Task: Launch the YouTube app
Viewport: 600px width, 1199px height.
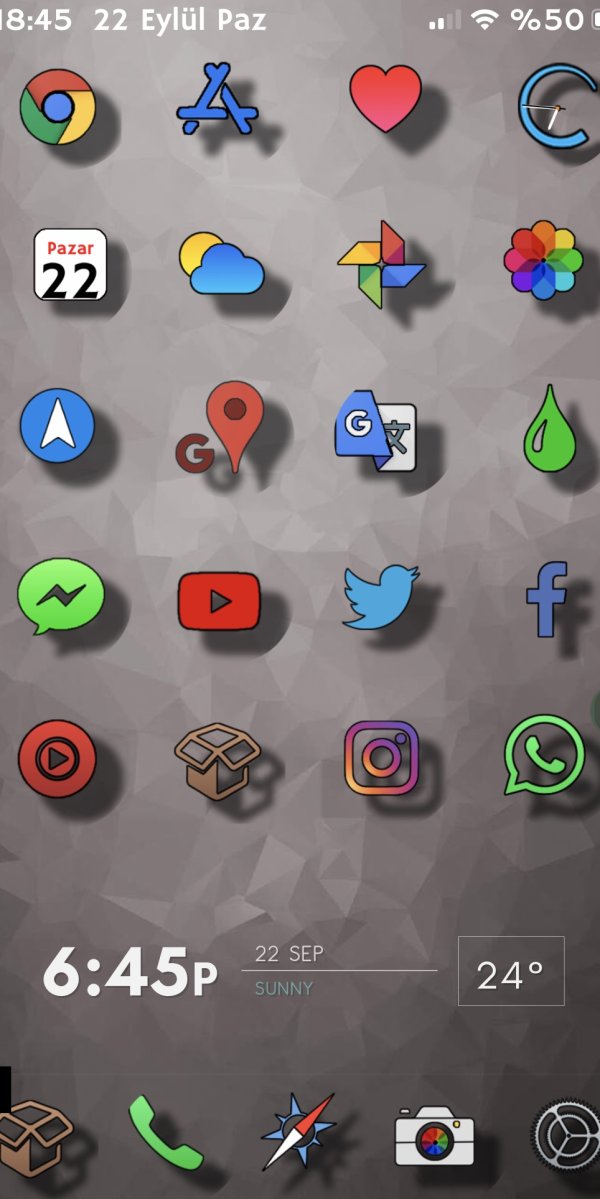Action: 219,600
